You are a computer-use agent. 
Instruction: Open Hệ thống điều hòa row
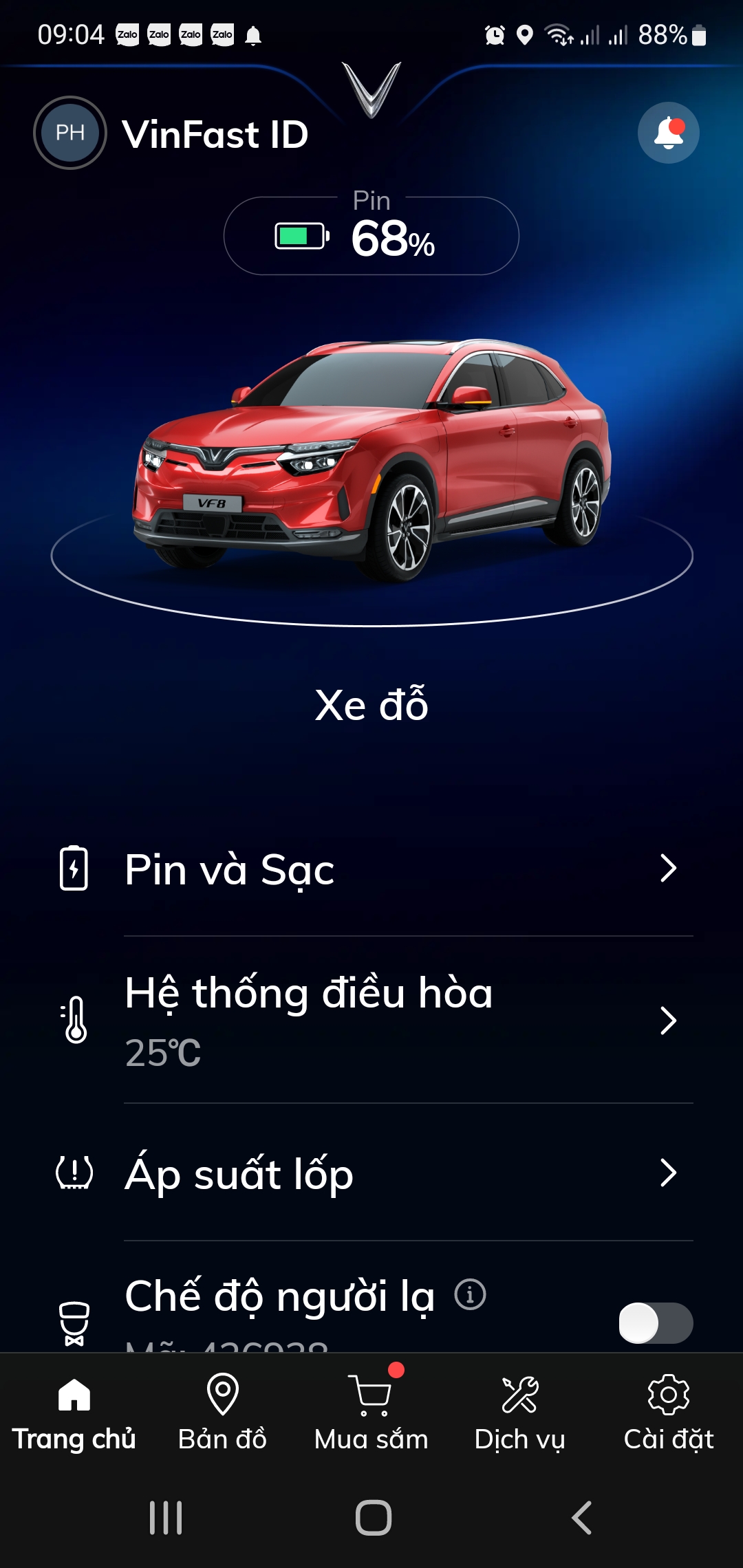(371, 1021)
